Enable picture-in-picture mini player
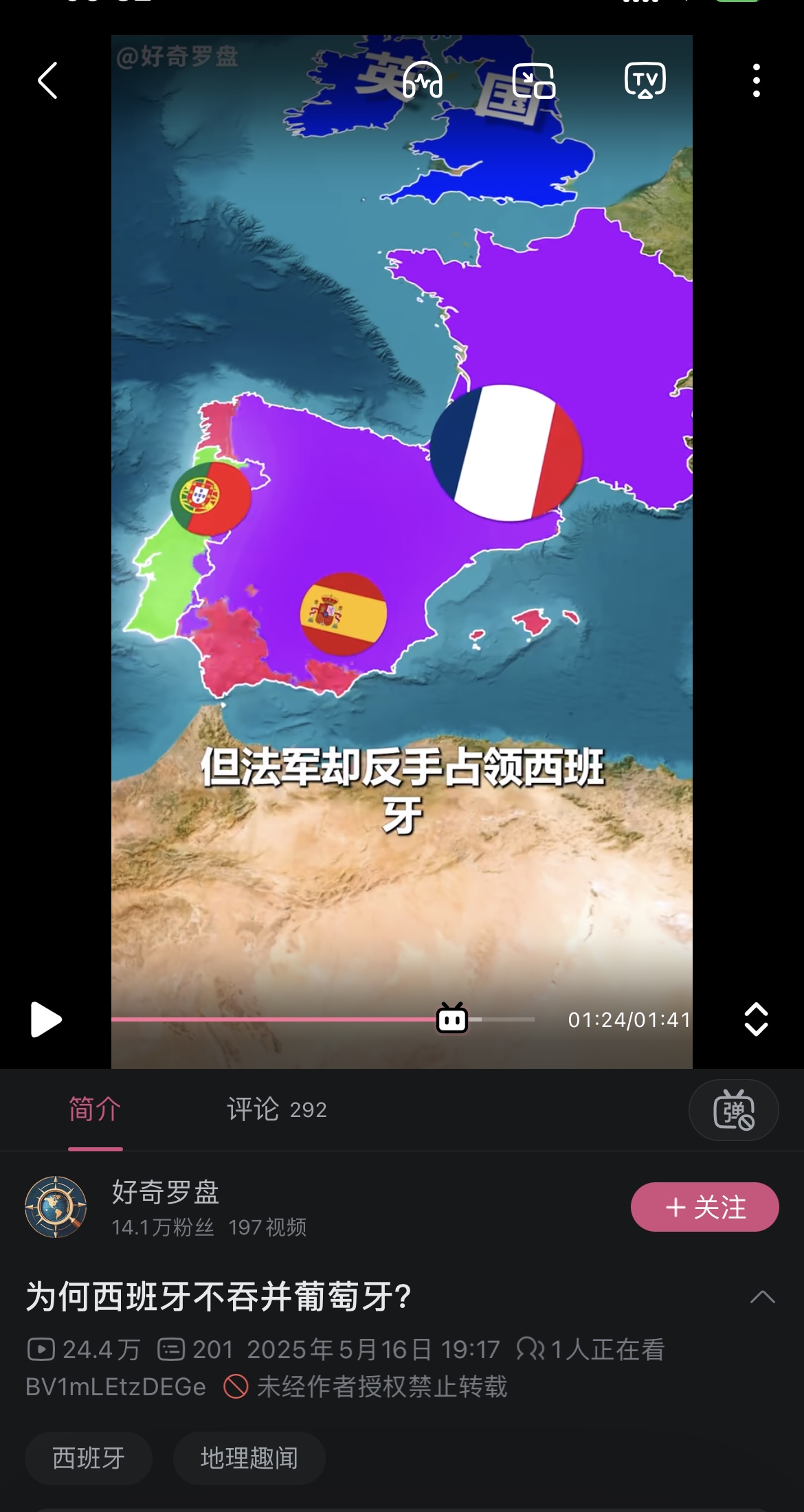 tap(533, 80)
